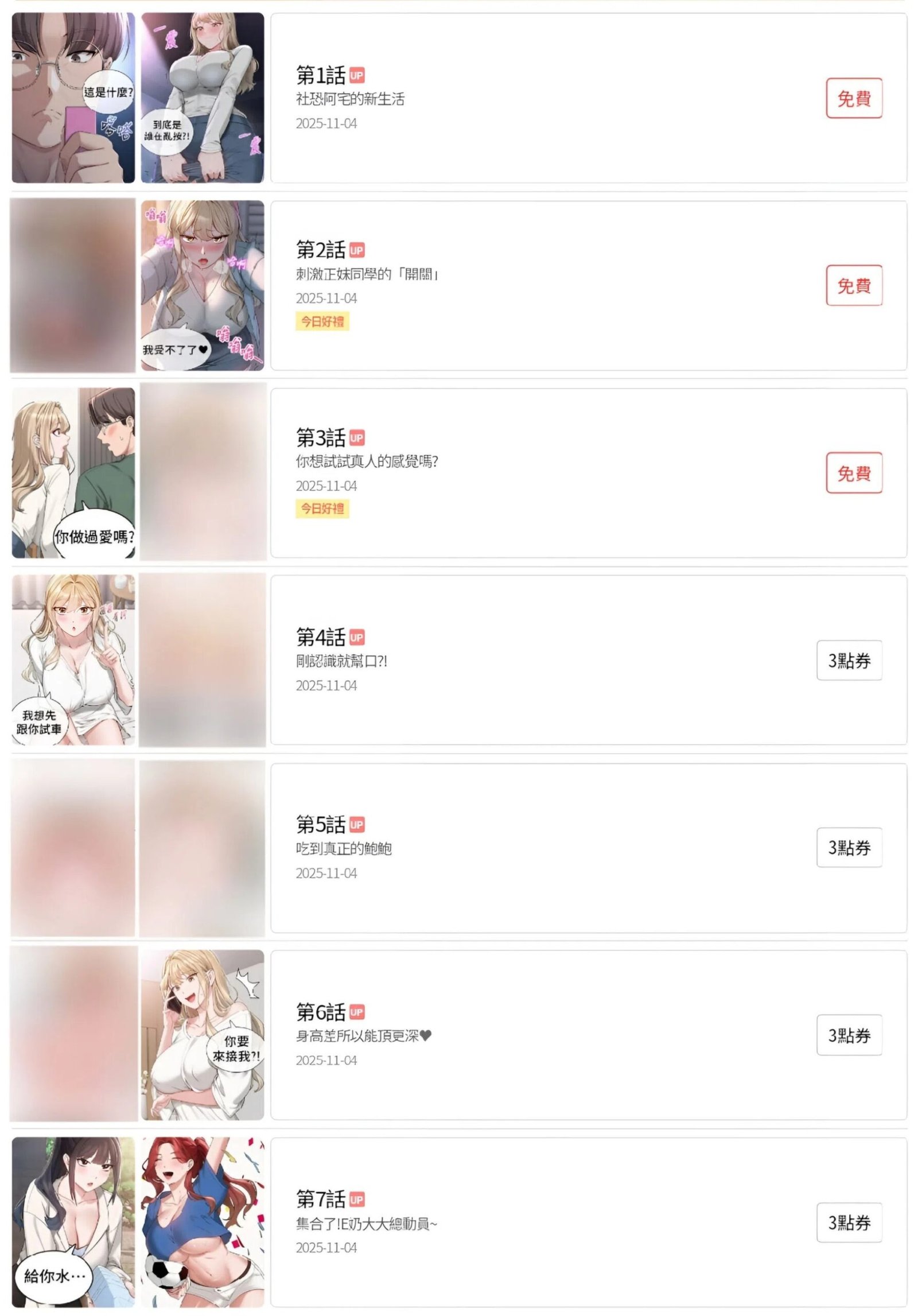Open the preview thumbnails beside 第7話
The height and width of the screenshot is (1316, 918).
tap(138, 1222)
